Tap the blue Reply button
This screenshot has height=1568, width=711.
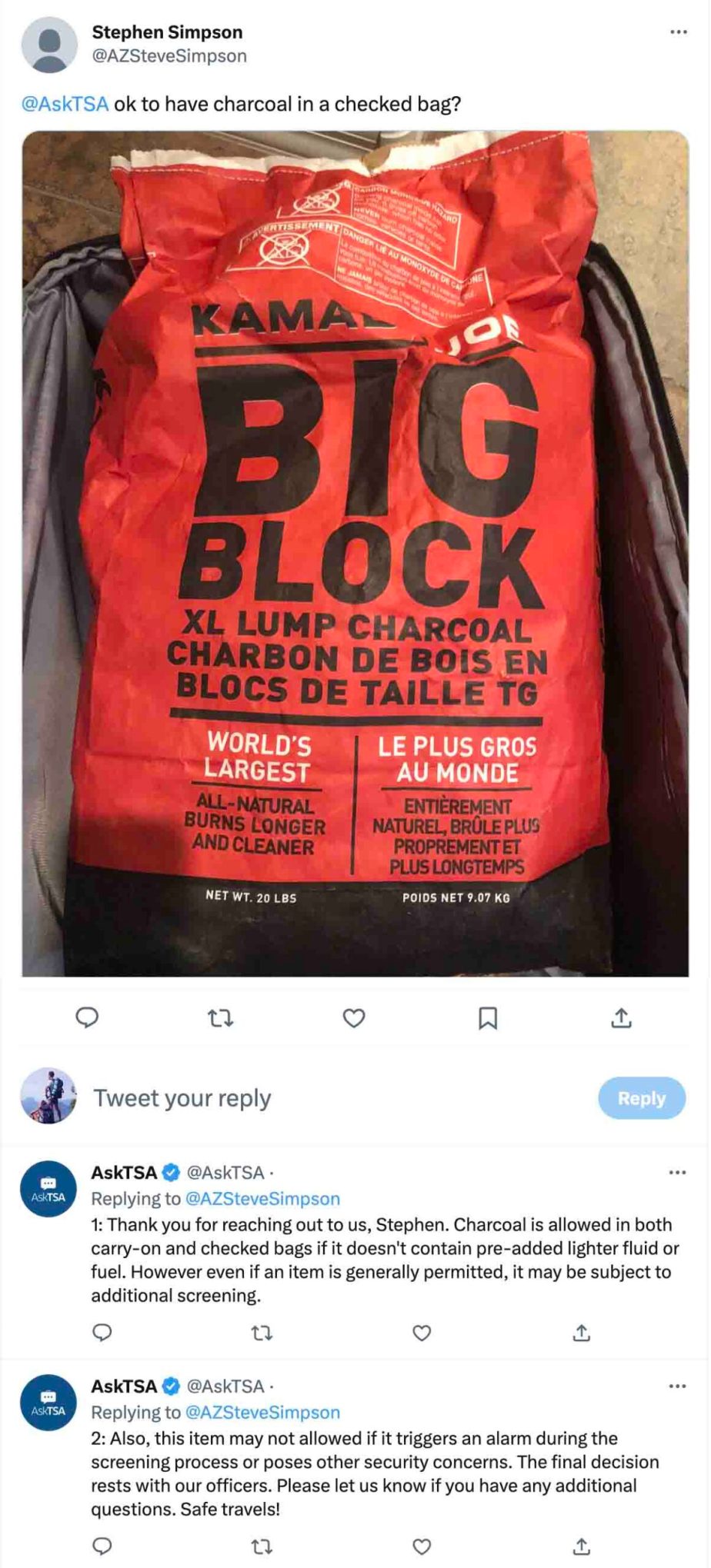pos(641,1098)
